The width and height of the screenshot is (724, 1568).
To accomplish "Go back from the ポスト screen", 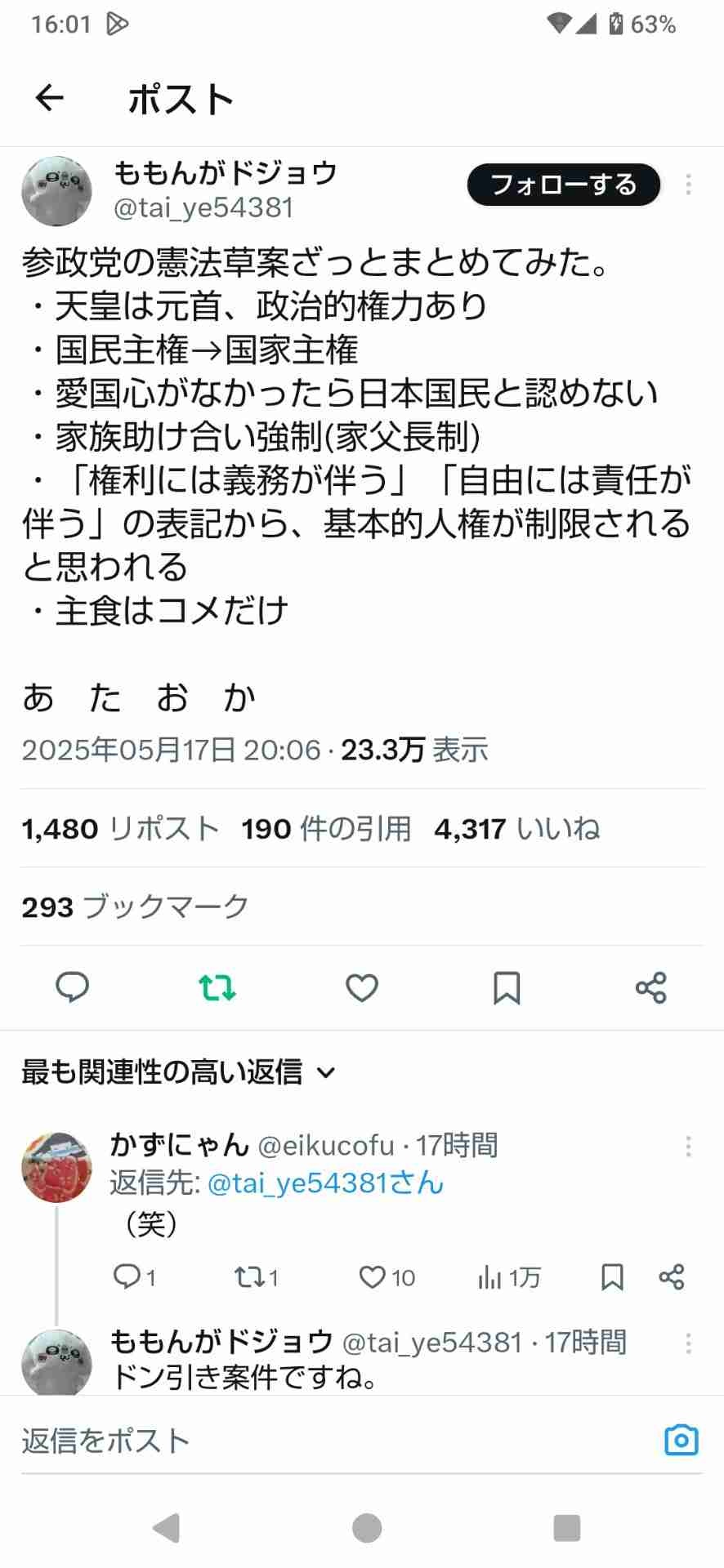I will [50, 99].
